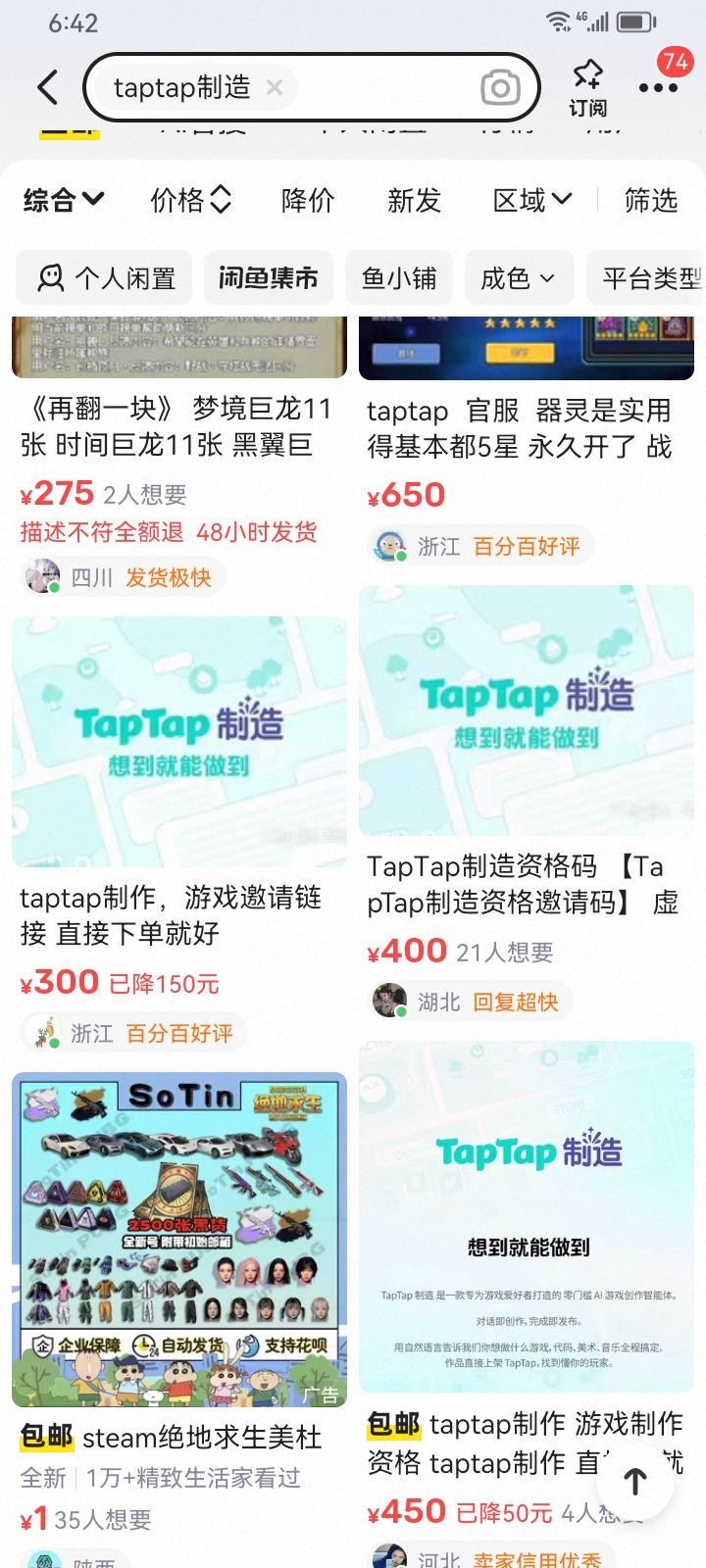Clear the search term with the X icon

[x=275, y=88]
